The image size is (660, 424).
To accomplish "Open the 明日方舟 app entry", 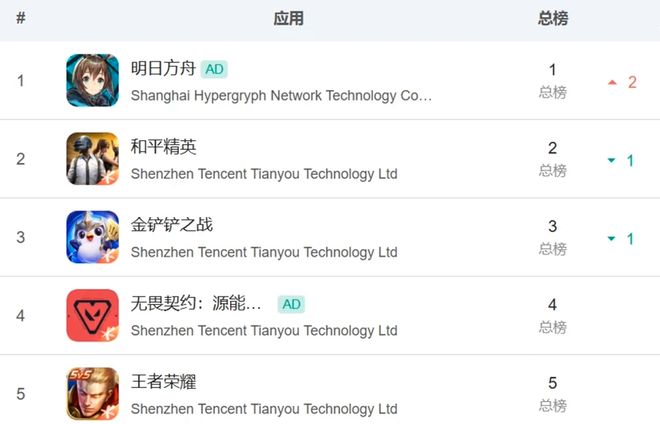I will pyautogui.click(x=163, y=69).
